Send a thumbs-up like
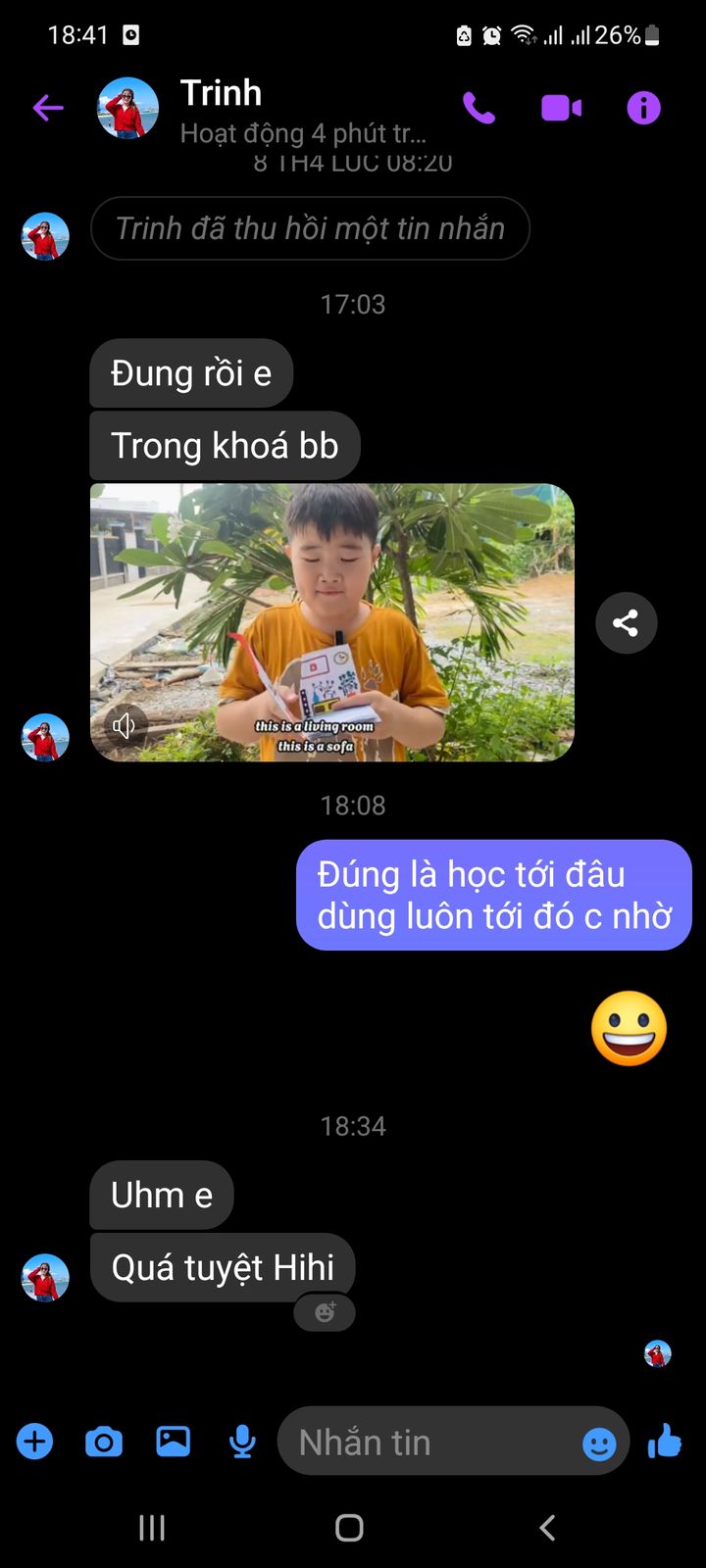The image size is (706, 1568). (x=665, y=1441)
